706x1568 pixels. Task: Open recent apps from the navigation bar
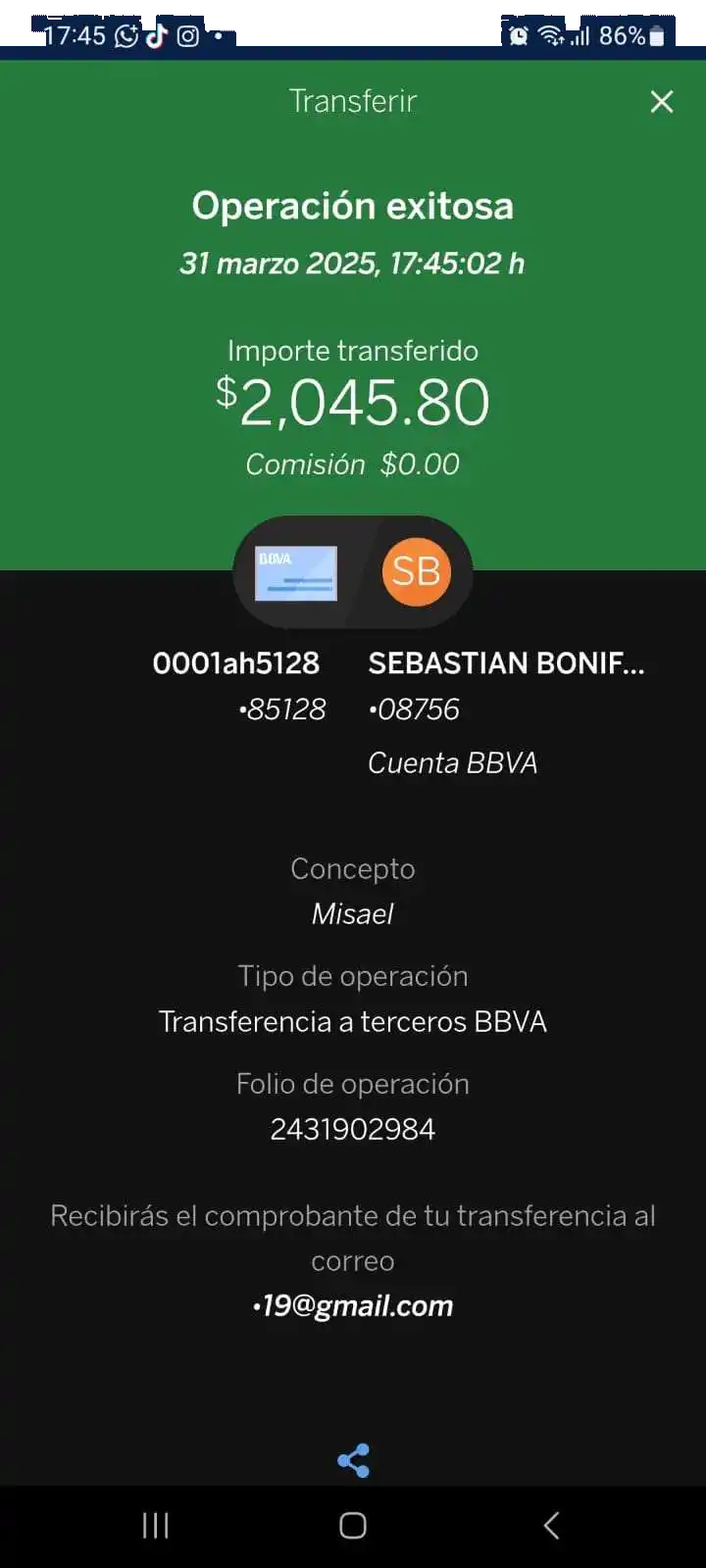(x=156, y=1525)
